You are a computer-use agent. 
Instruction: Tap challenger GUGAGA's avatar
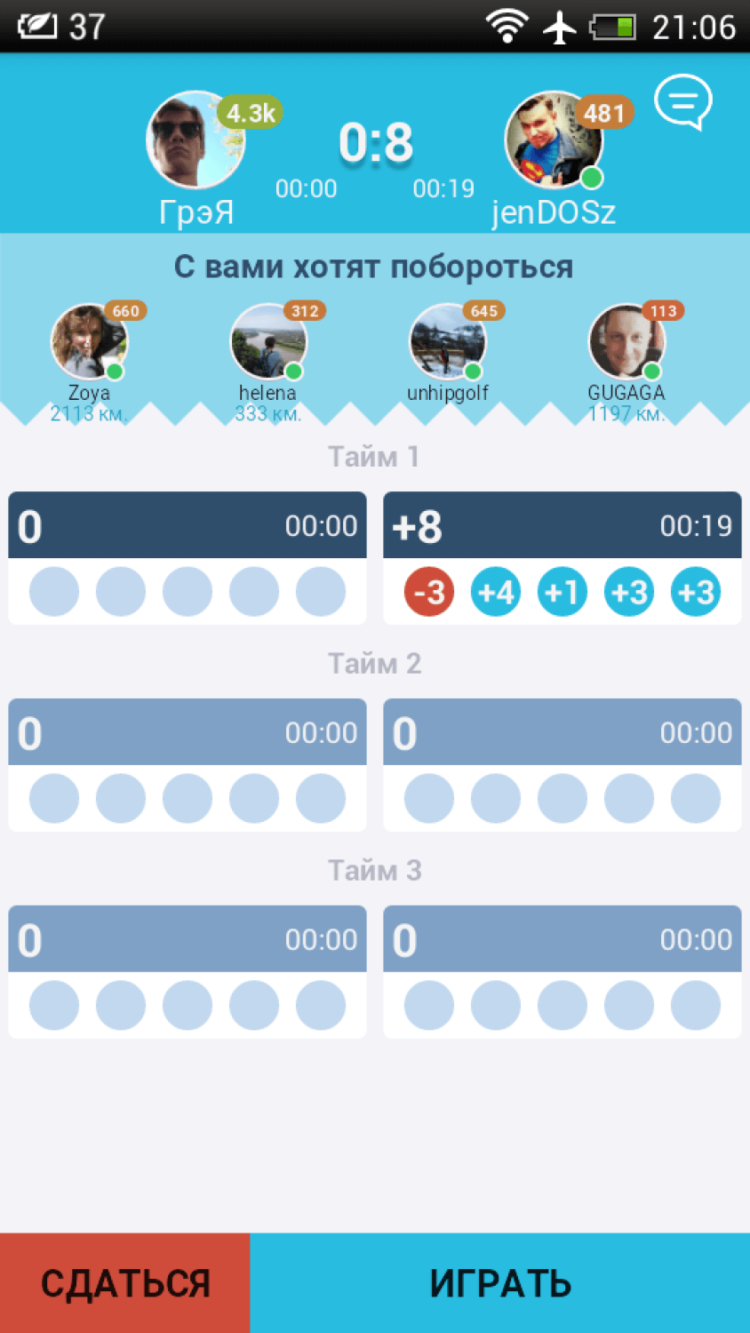(626, 342)
